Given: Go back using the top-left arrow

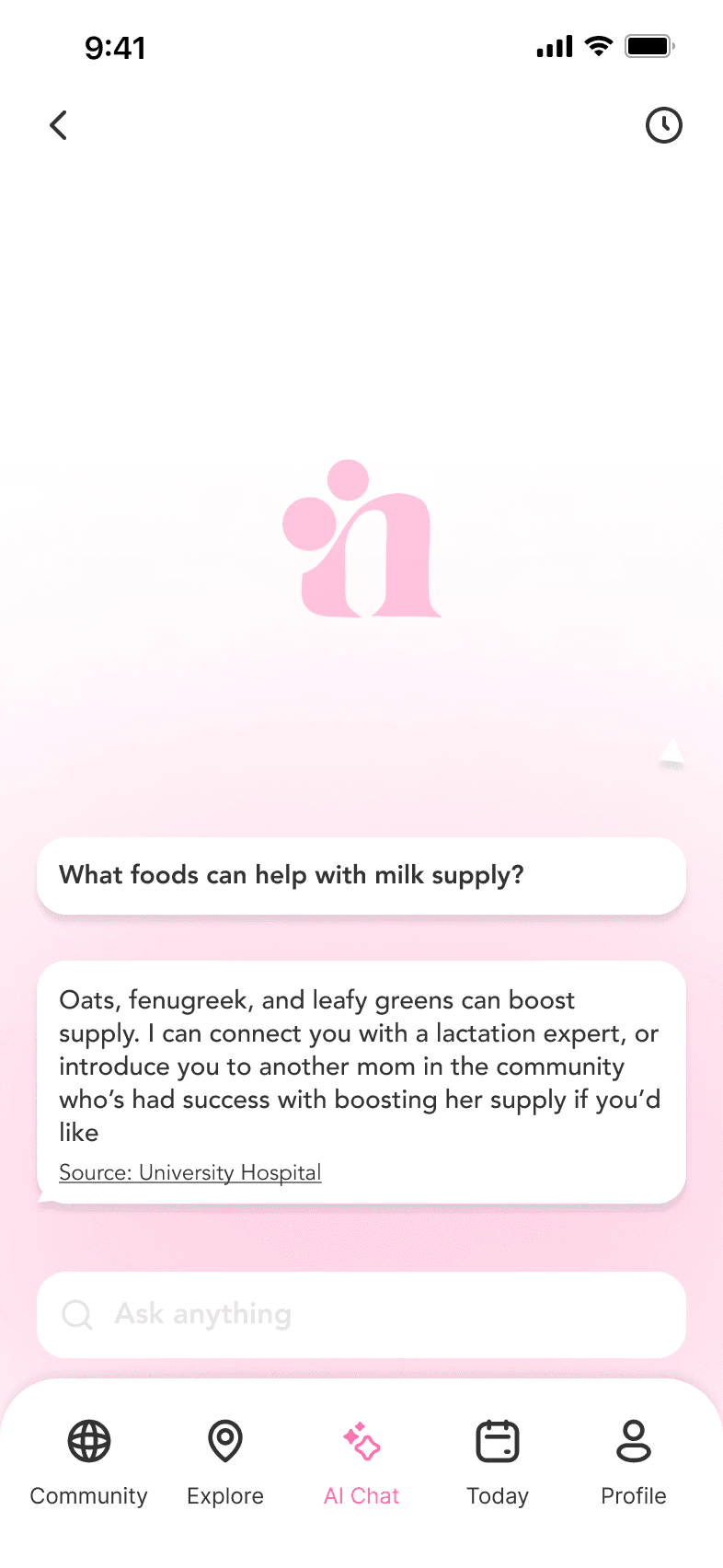Looking at the screenshot, I should [59, 125].
